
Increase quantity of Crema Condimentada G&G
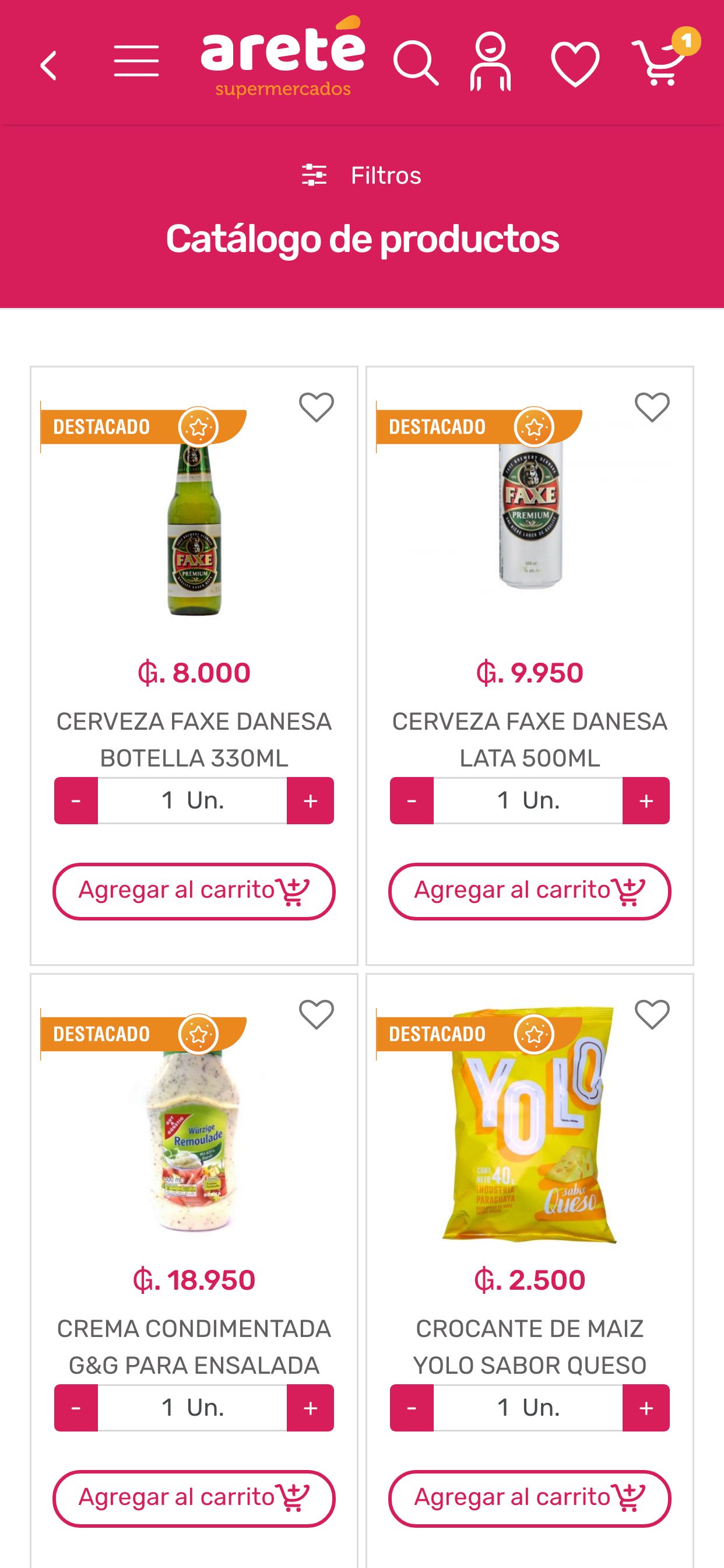[310, 1408]
